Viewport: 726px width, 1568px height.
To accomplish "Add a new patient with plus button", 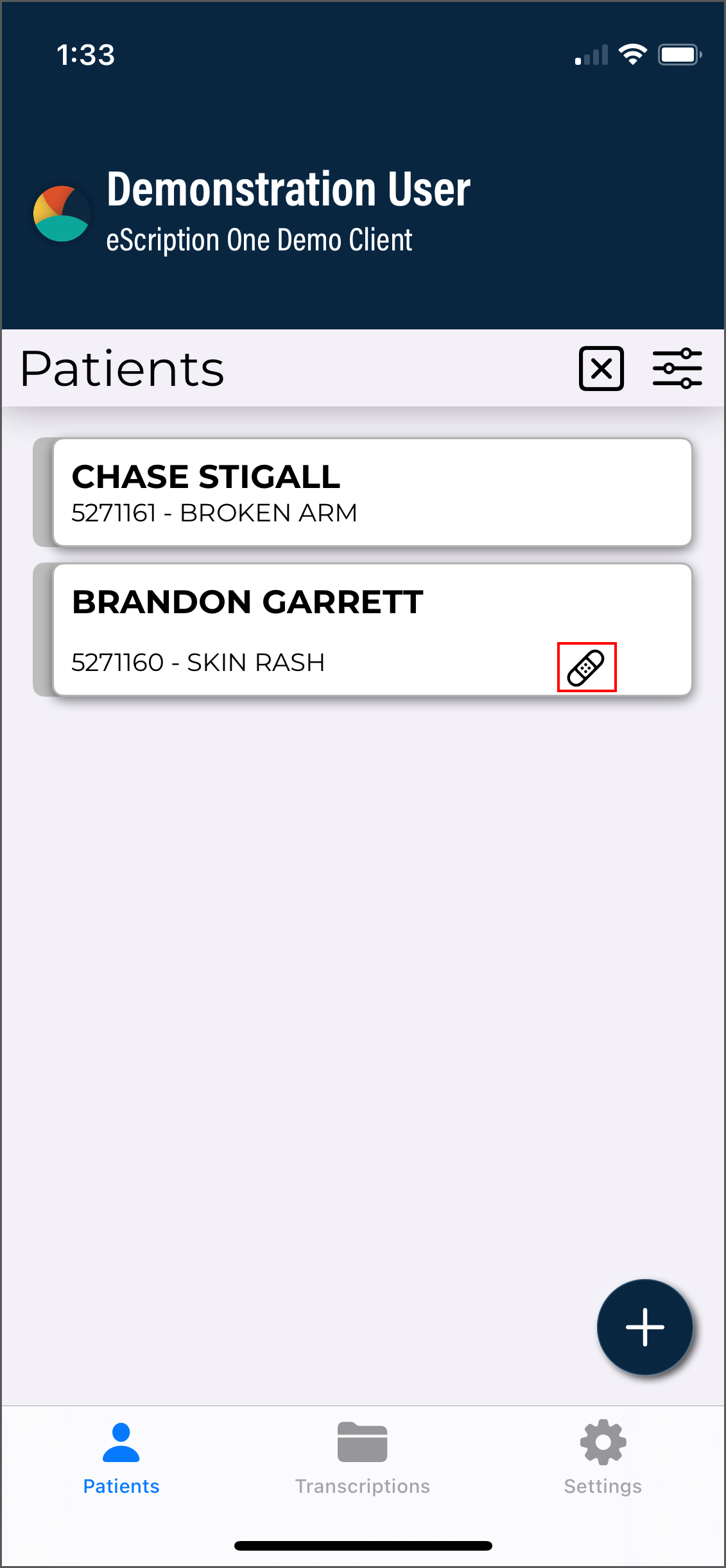I will (644, 1327).
